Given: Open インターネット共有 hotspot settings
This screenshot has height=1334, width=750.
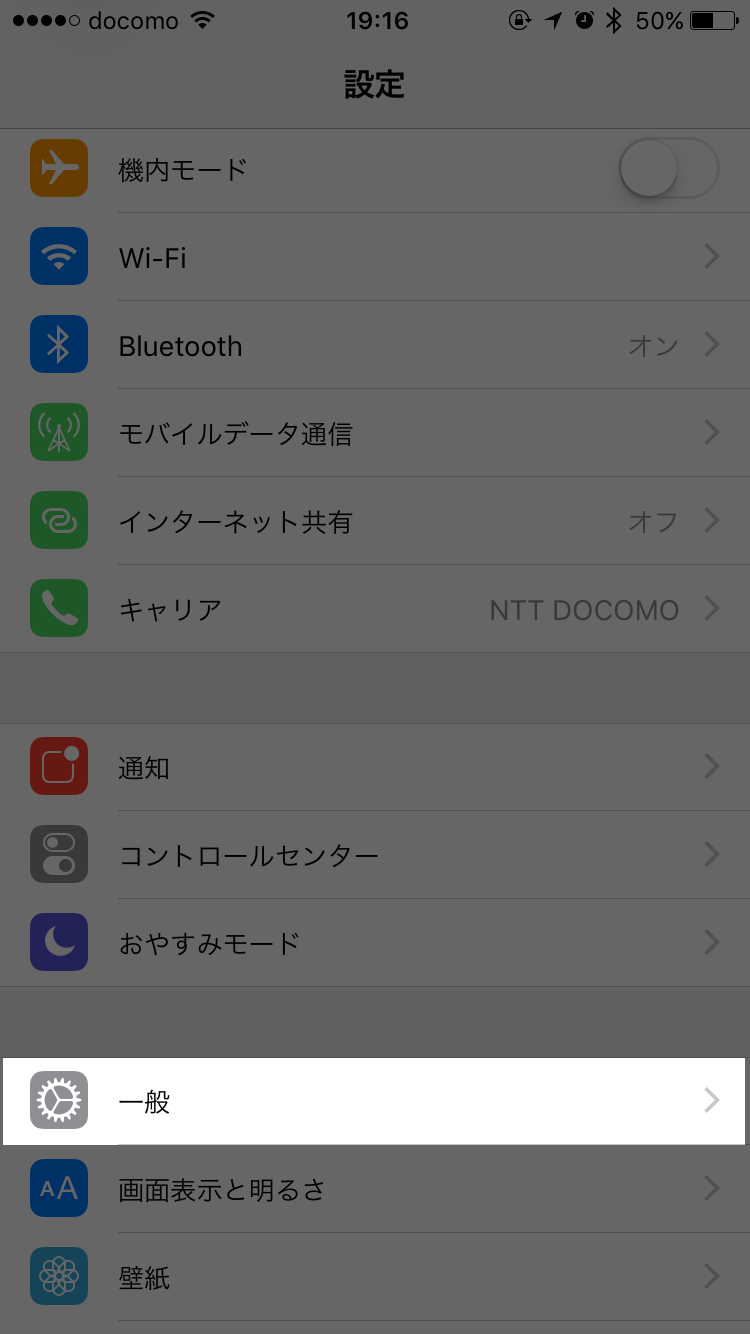Looking at the screenshot, I should pos(375,521).
